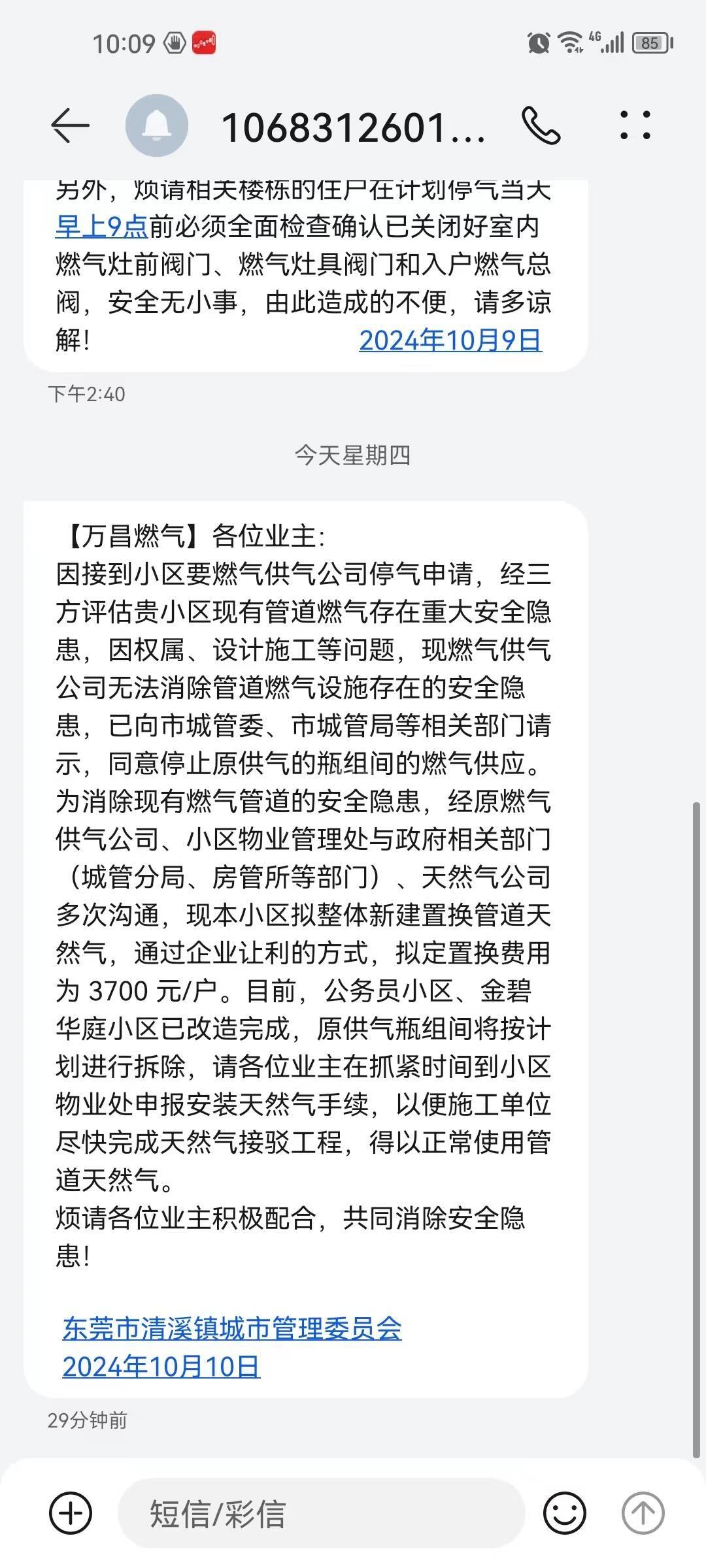The image size is (706, 1568).
Task: Open the four-dot more options menu
Action: tap(635, 125)
